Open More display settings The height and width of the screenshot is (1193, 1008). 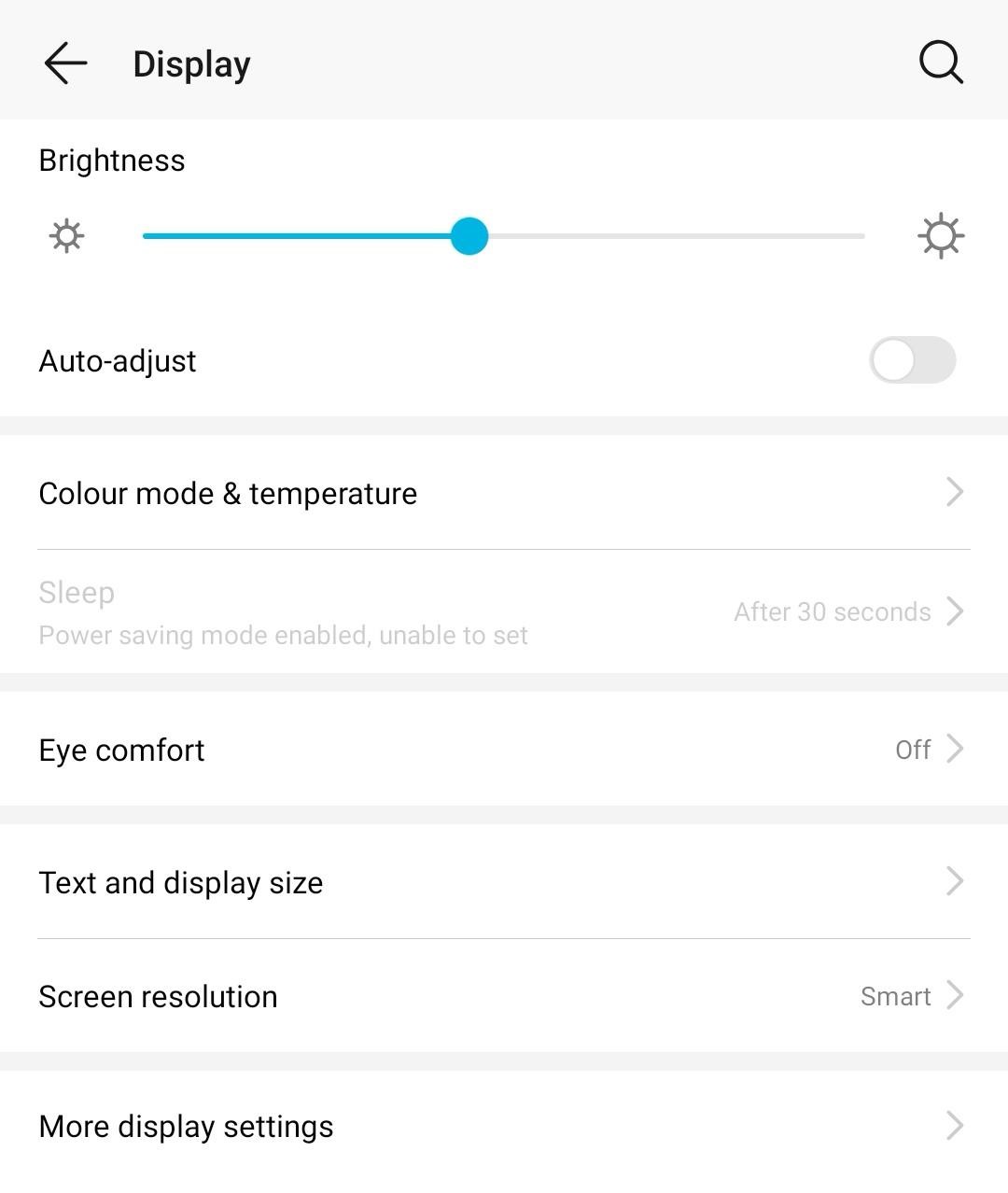pos(504,1126)
